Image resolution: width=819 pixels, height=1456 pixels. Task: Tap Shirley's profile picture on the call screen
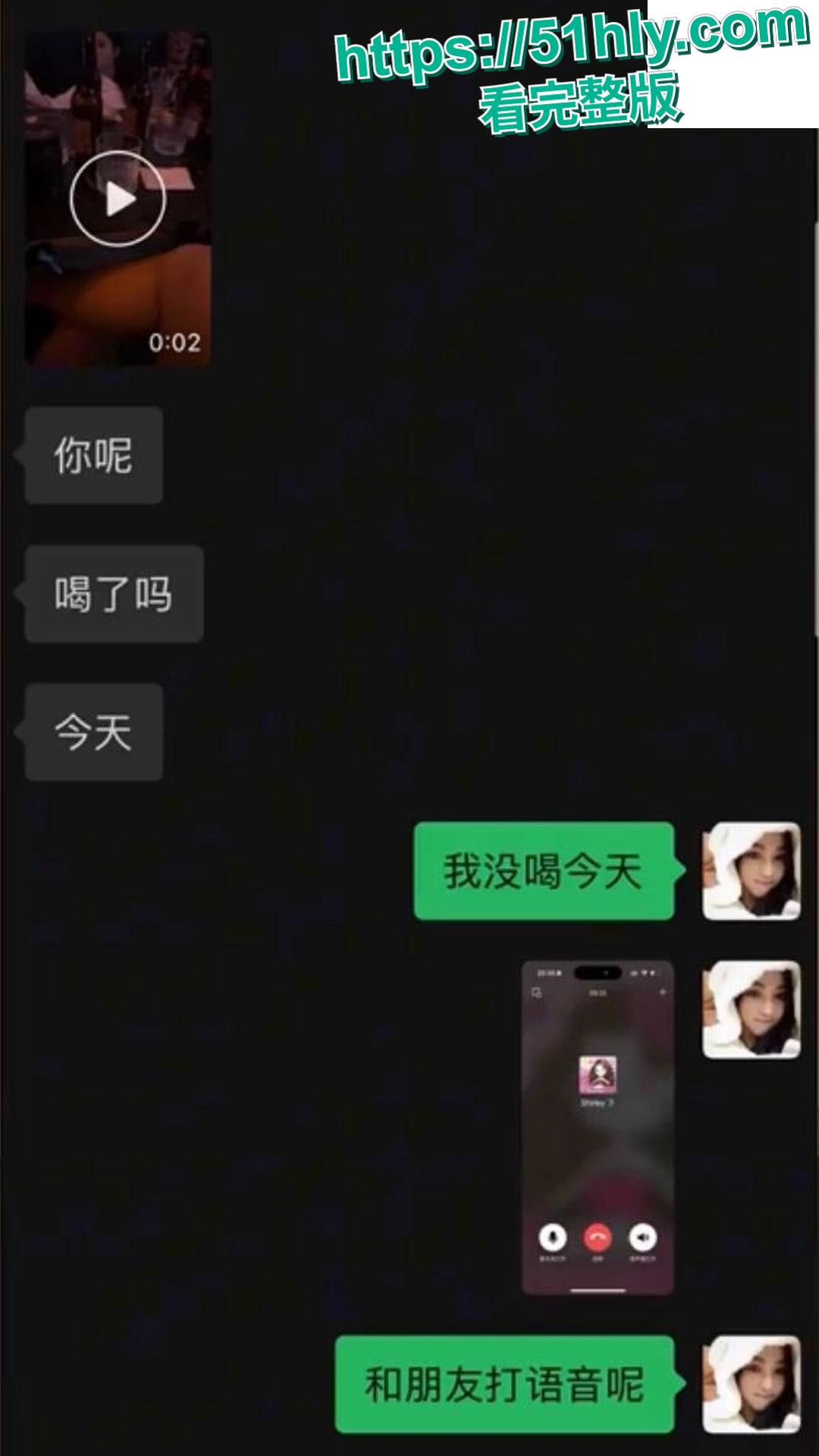coord(598,1075)
